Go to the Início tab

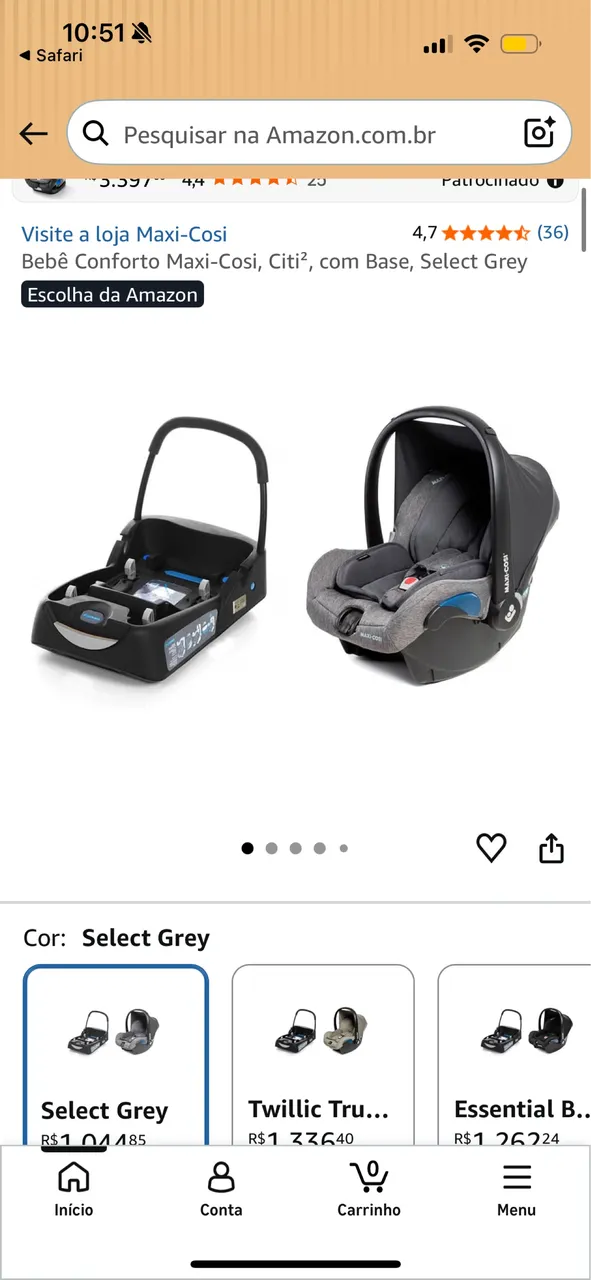pos(74,1189)
